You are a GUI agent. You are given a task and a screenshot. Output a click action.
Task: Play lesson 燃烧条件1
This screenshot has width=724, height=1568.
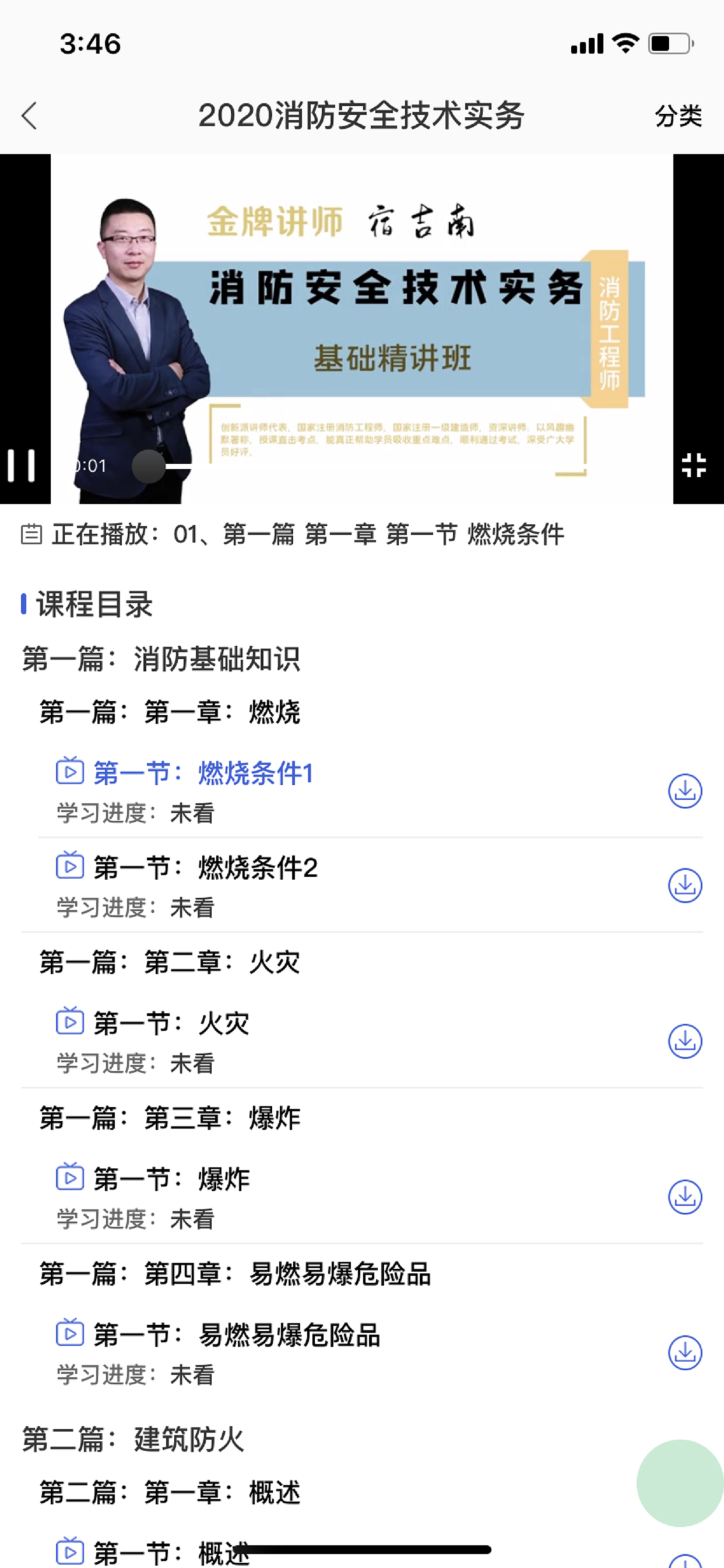tap(203, 773)
